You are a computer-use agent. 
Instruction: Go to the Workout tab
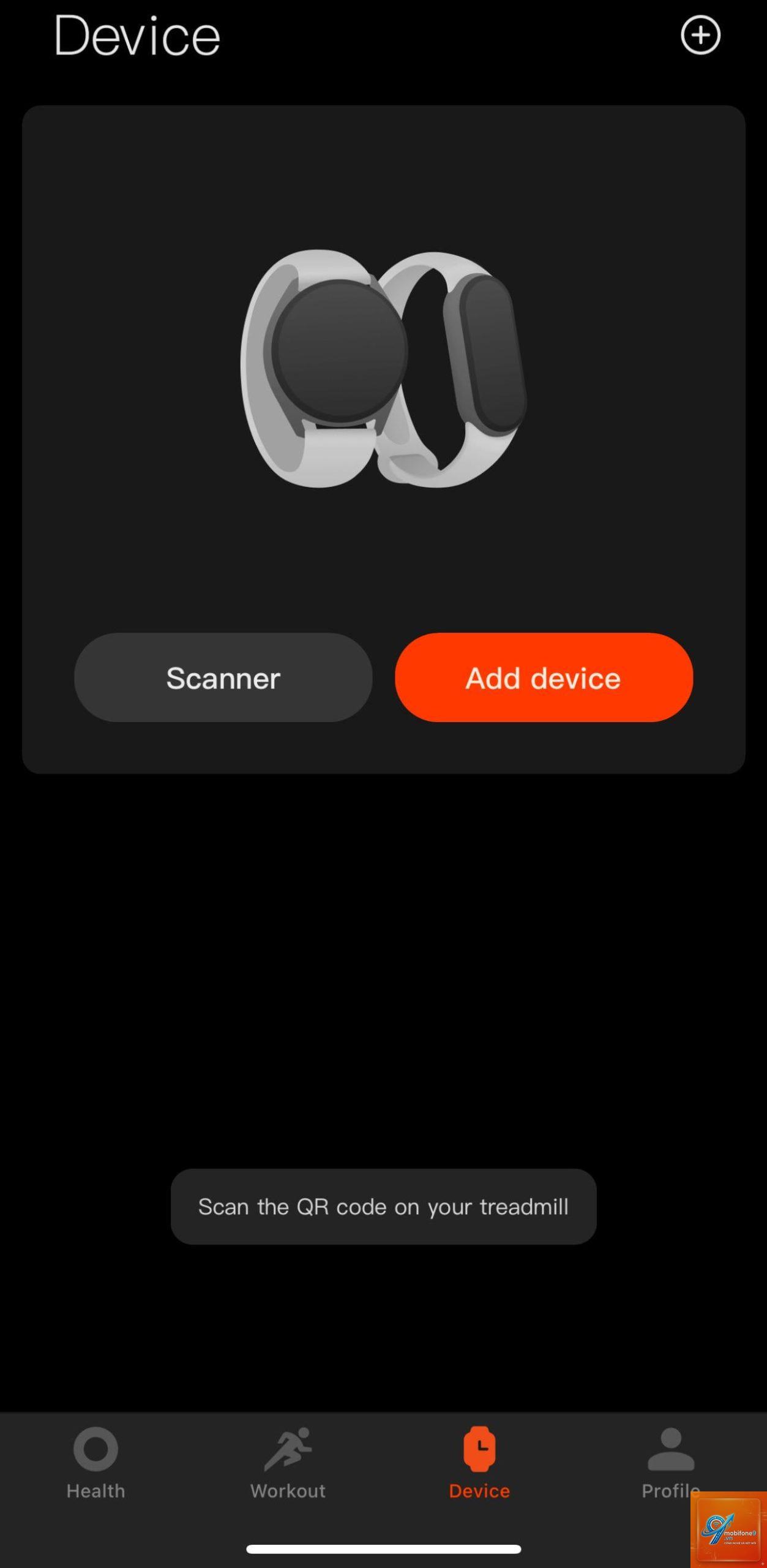(x=288, y=1463)
